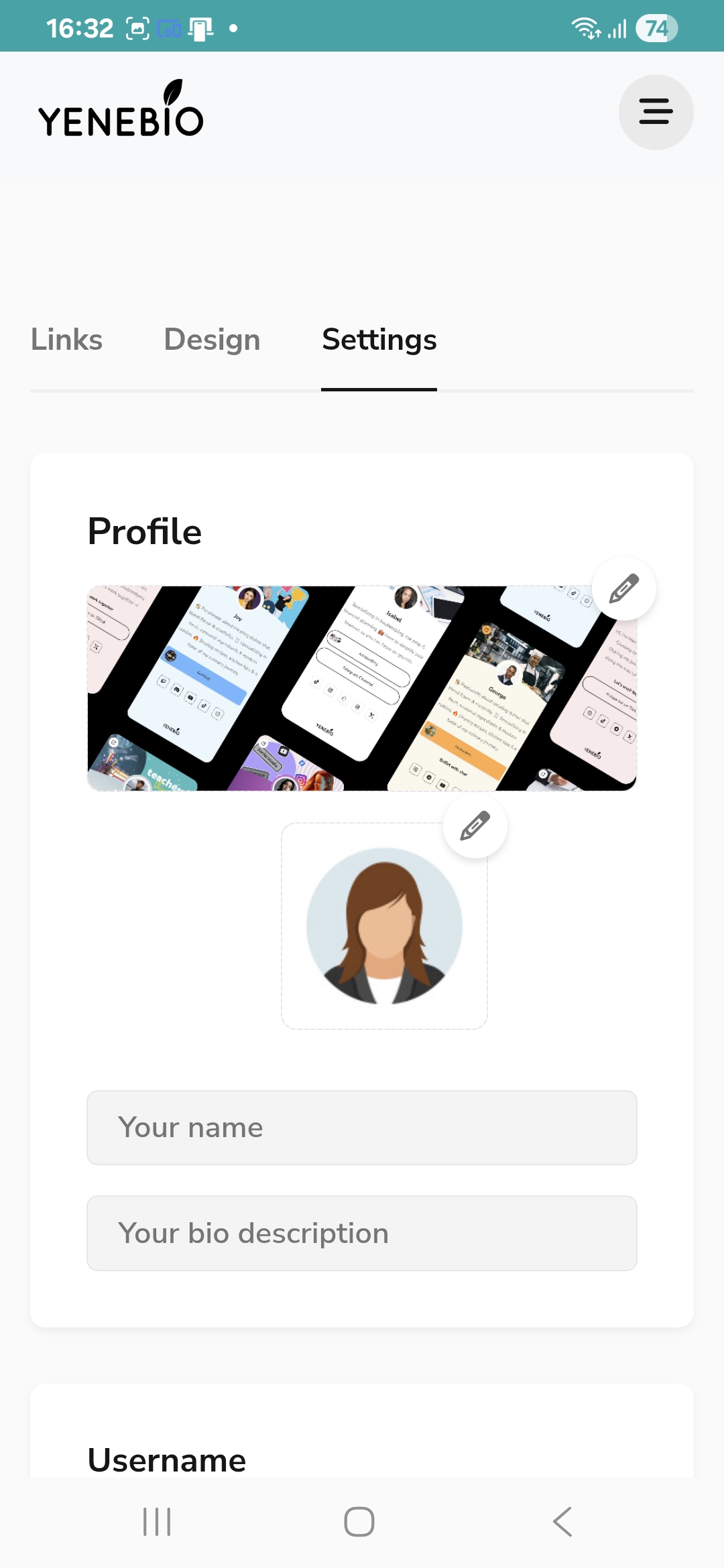Focus the Your bio description field
This screenshot has height=1568, width=724.
click(x=362, y=1234)
